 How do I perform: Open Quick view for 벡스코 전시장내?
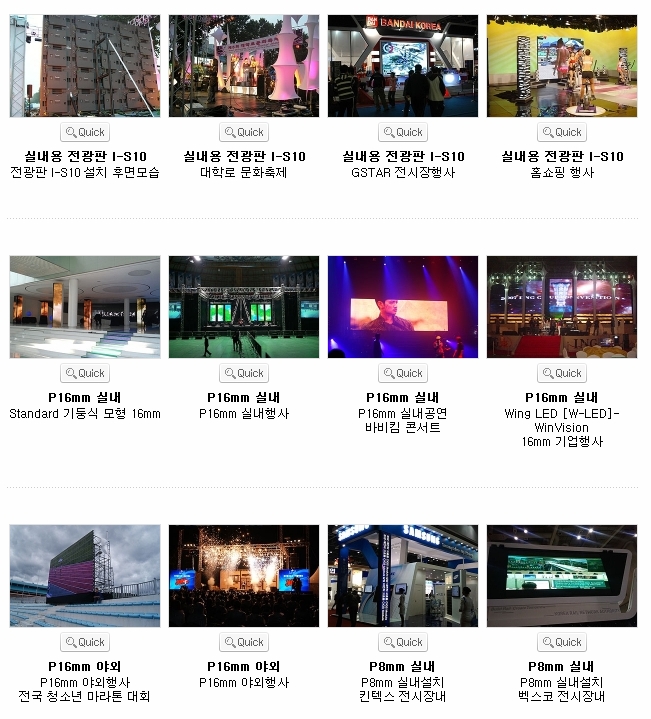click(x=561, y=642)
